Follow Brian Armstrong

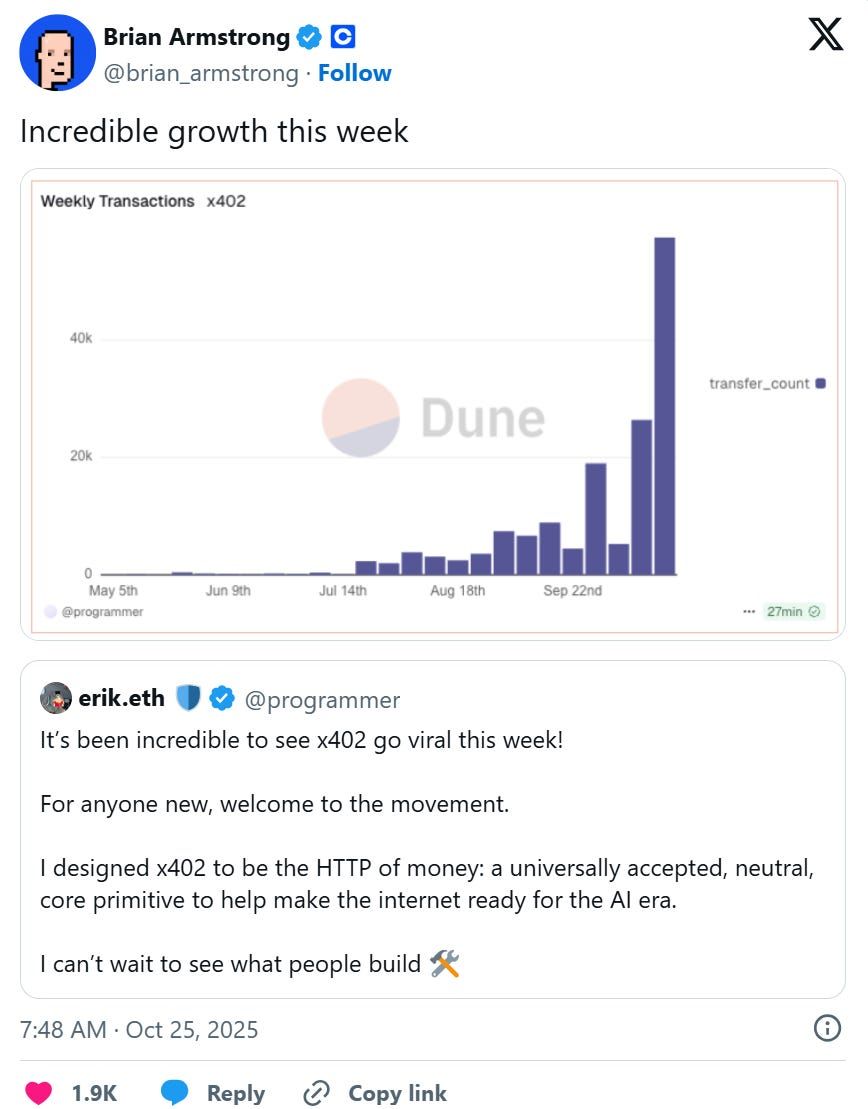click(354, 73)
